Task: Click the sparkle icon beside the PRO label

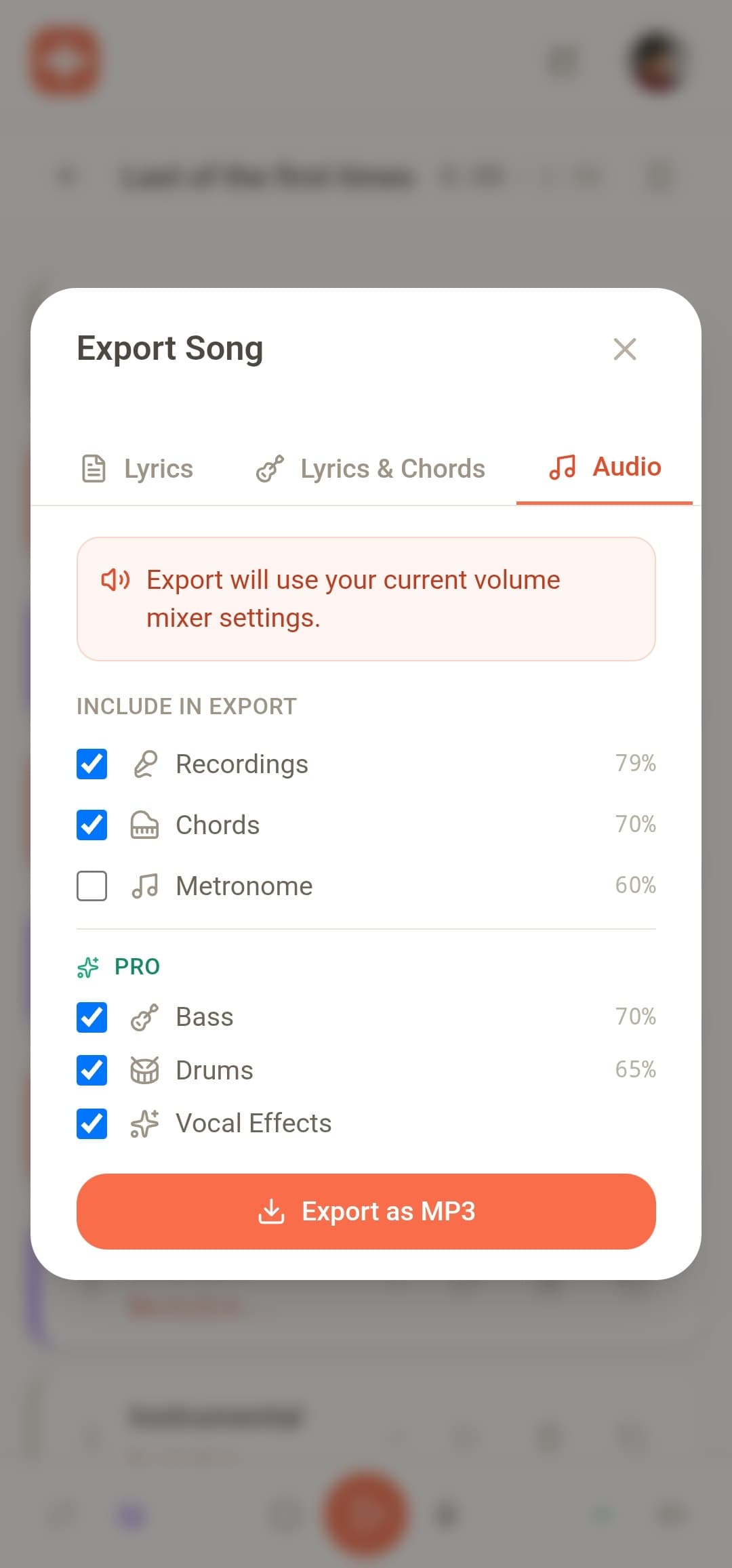Action: point(88,966)
